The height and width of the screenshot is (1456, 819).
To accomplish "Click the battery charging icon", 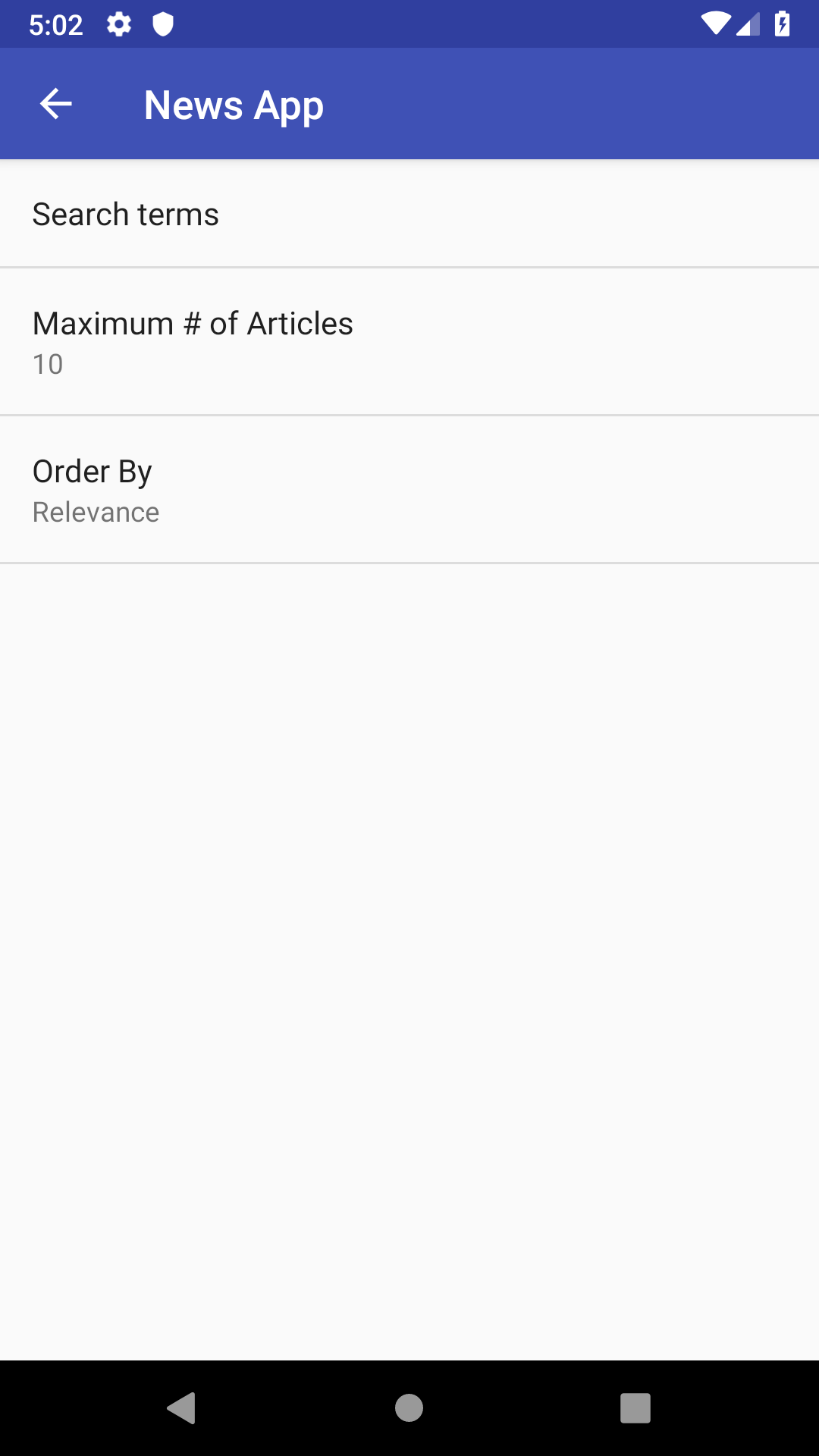I will tap(783, 23).
